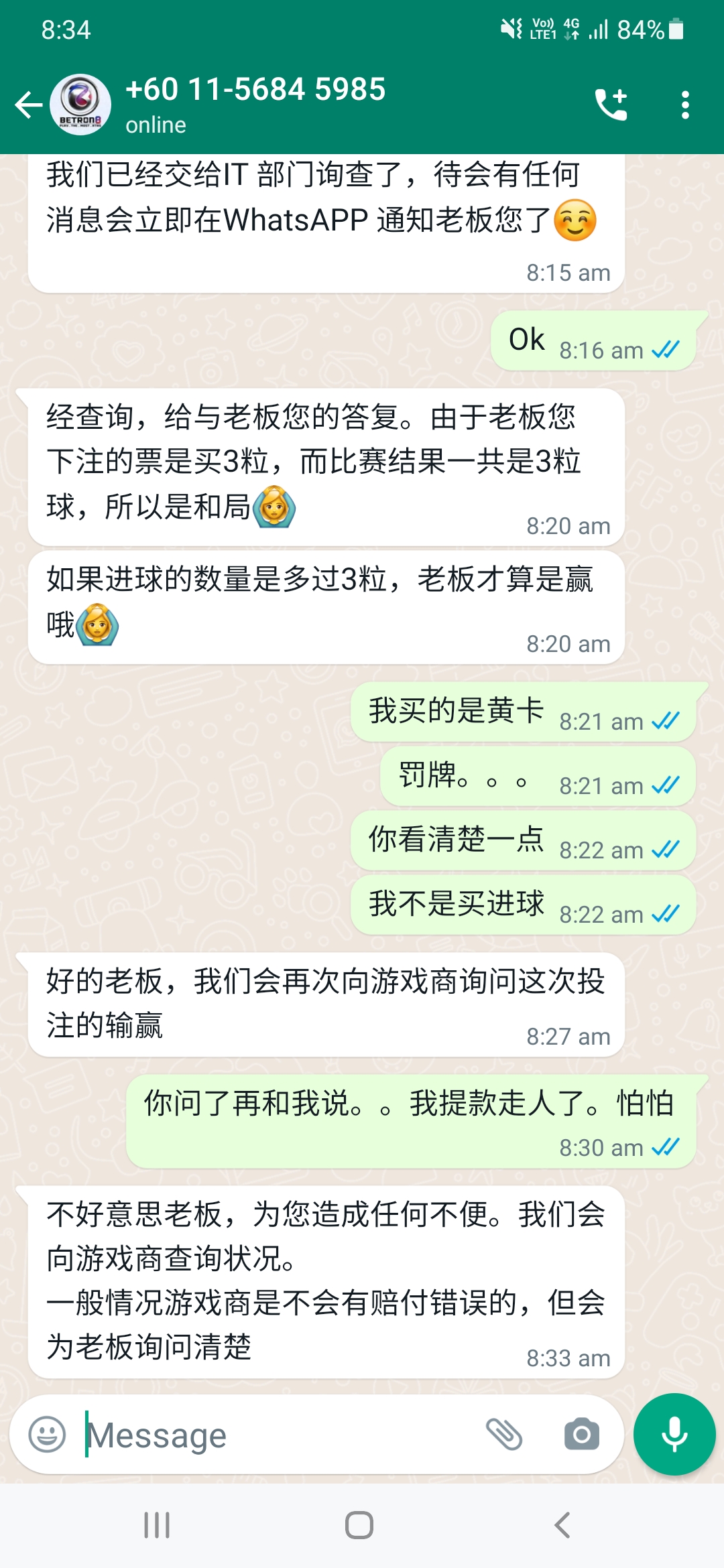This screenshot has height=1568, width=724.
Task: Open the camera to send a photo
Action: (581, 1435)
